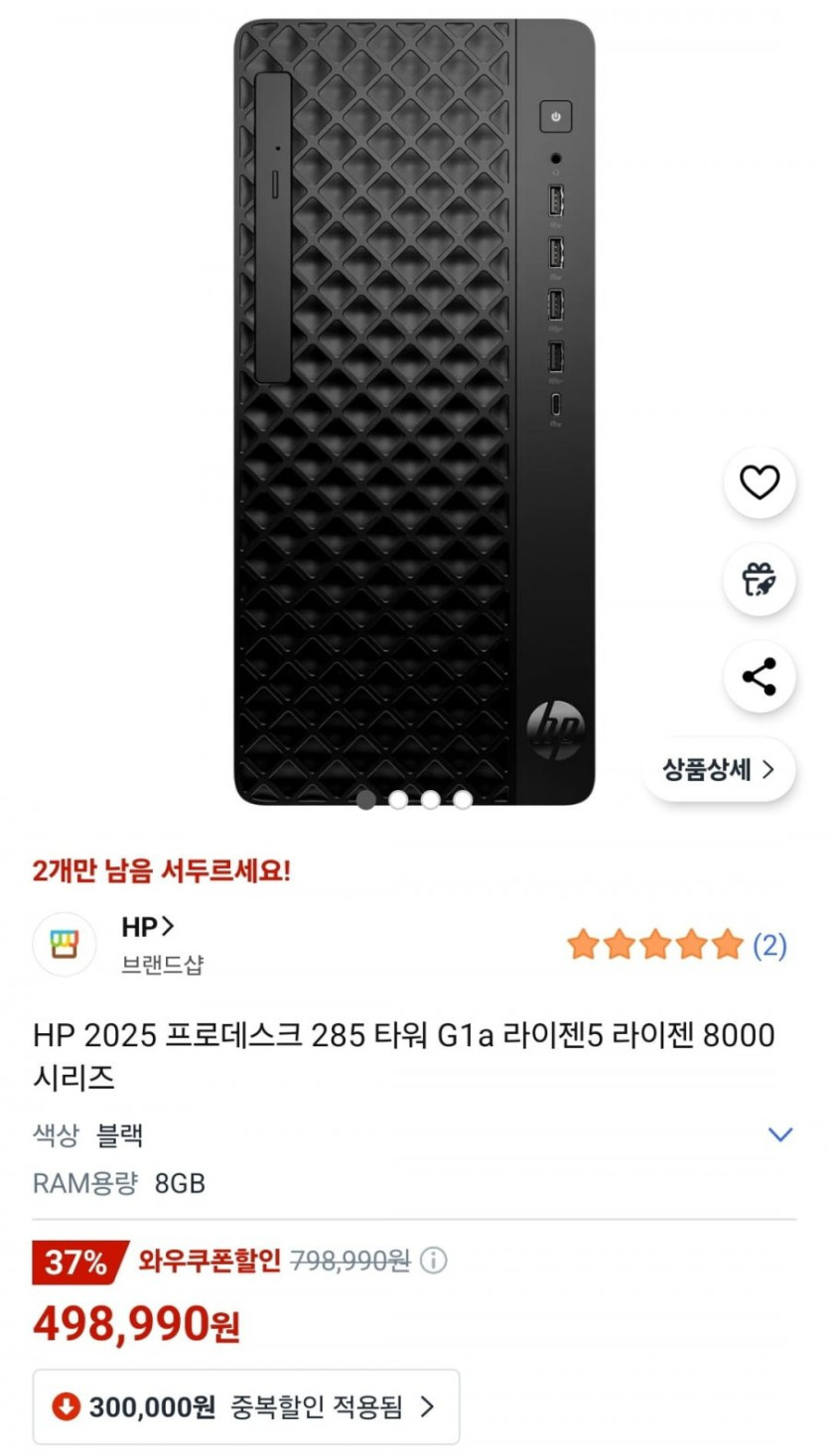Add this HP desktop to wishlist
Viewport: 829px width, 1456px height.
pyautogui.click(x=760, y=483)
